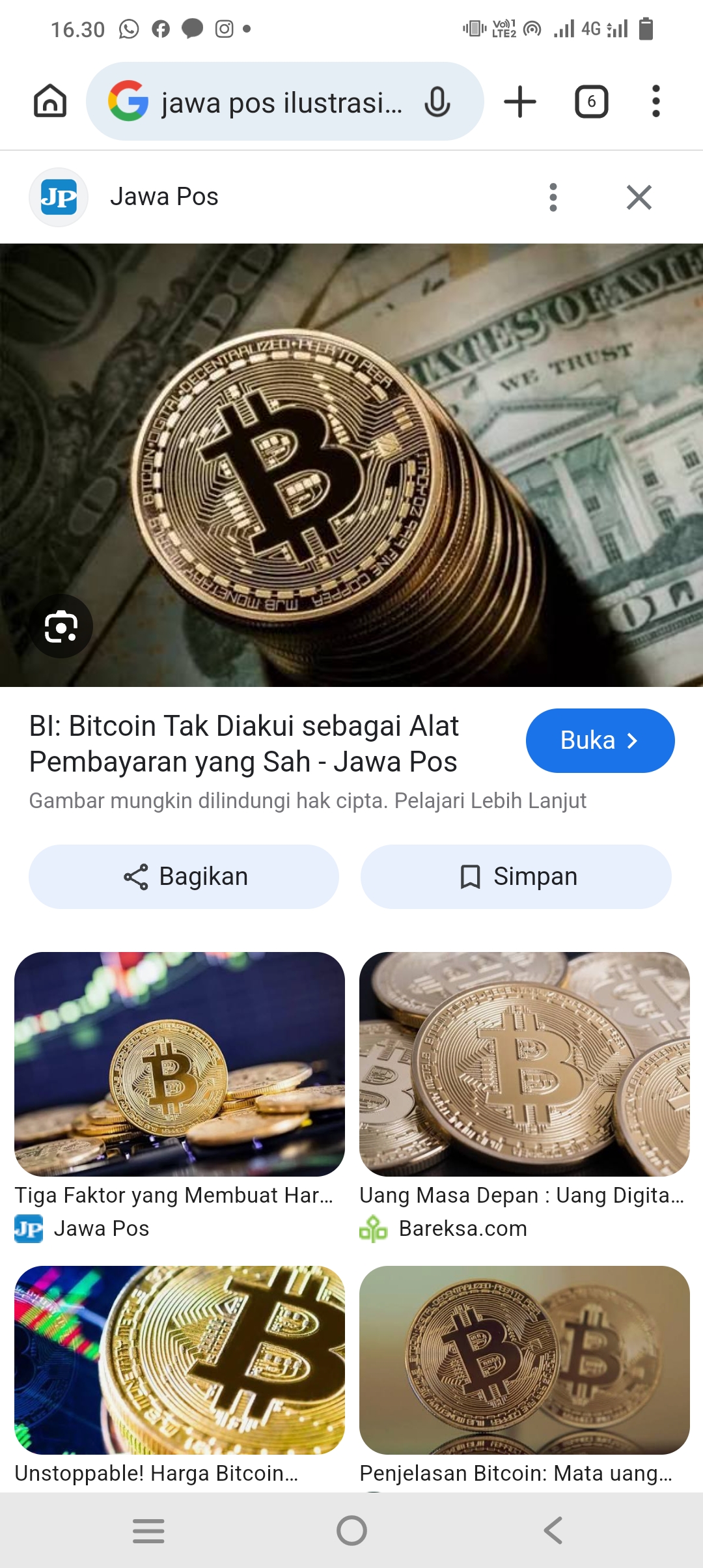Open a new browser tab
Viewport: 703px width, 1568px height.
click(x=520, y=102)
